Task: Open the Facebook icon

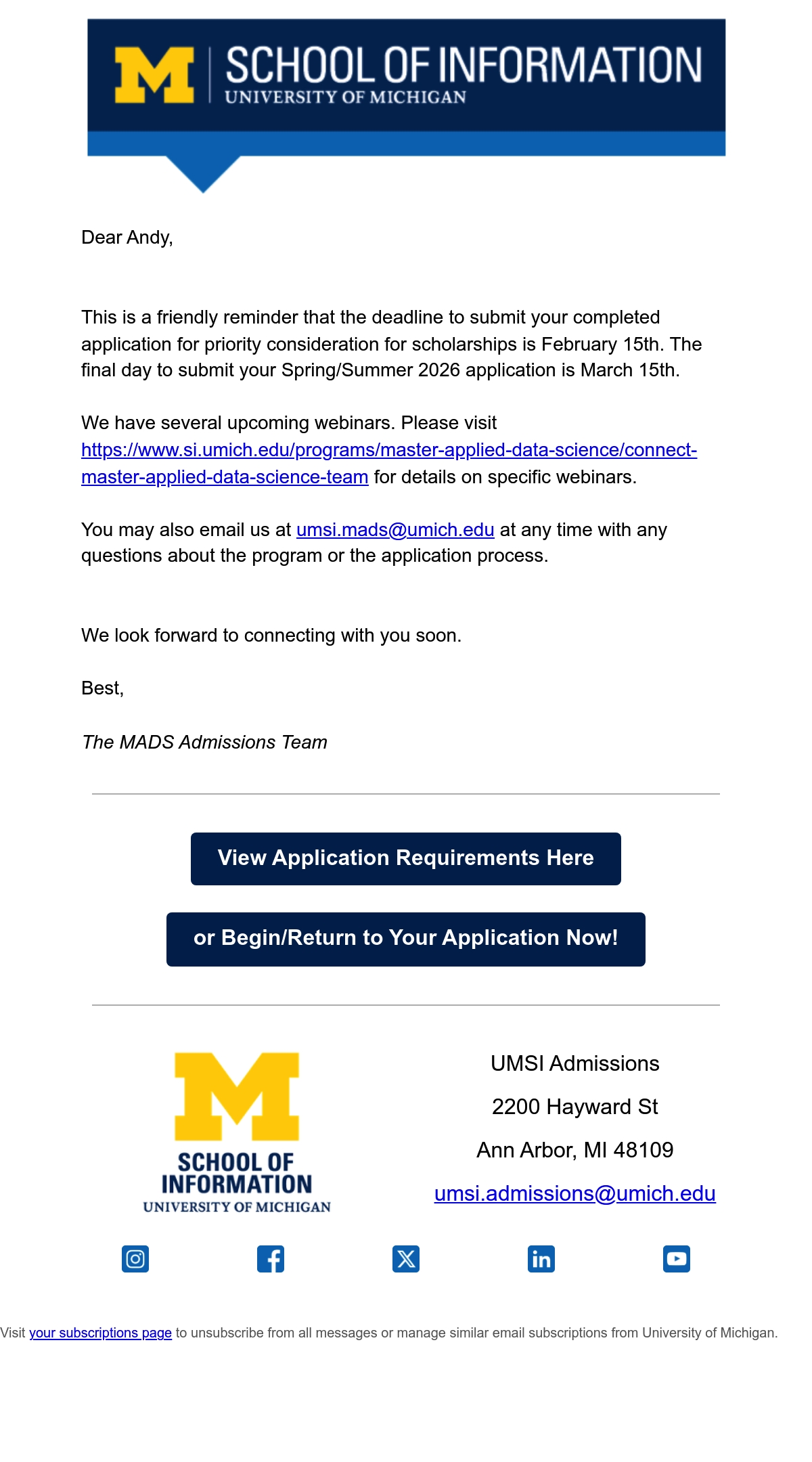Action: [x=271, y=1259]
